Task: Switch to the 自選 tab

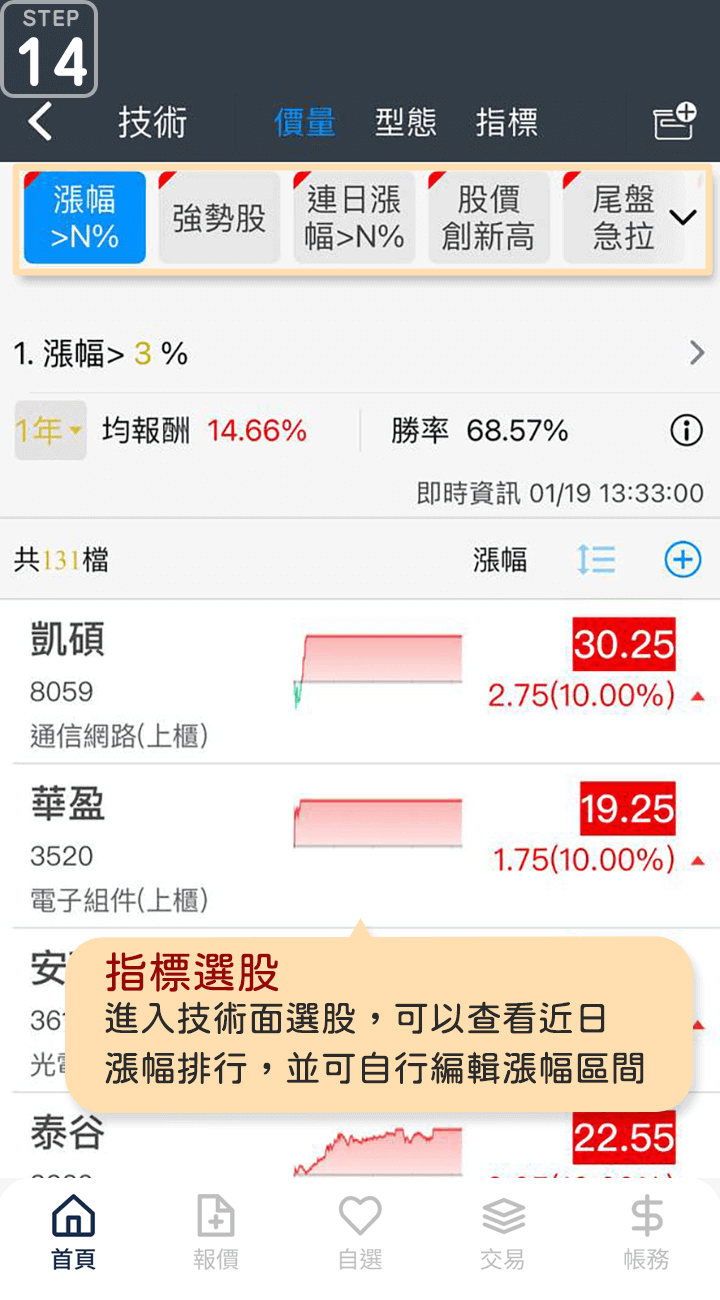Action: coord(360,1232)
